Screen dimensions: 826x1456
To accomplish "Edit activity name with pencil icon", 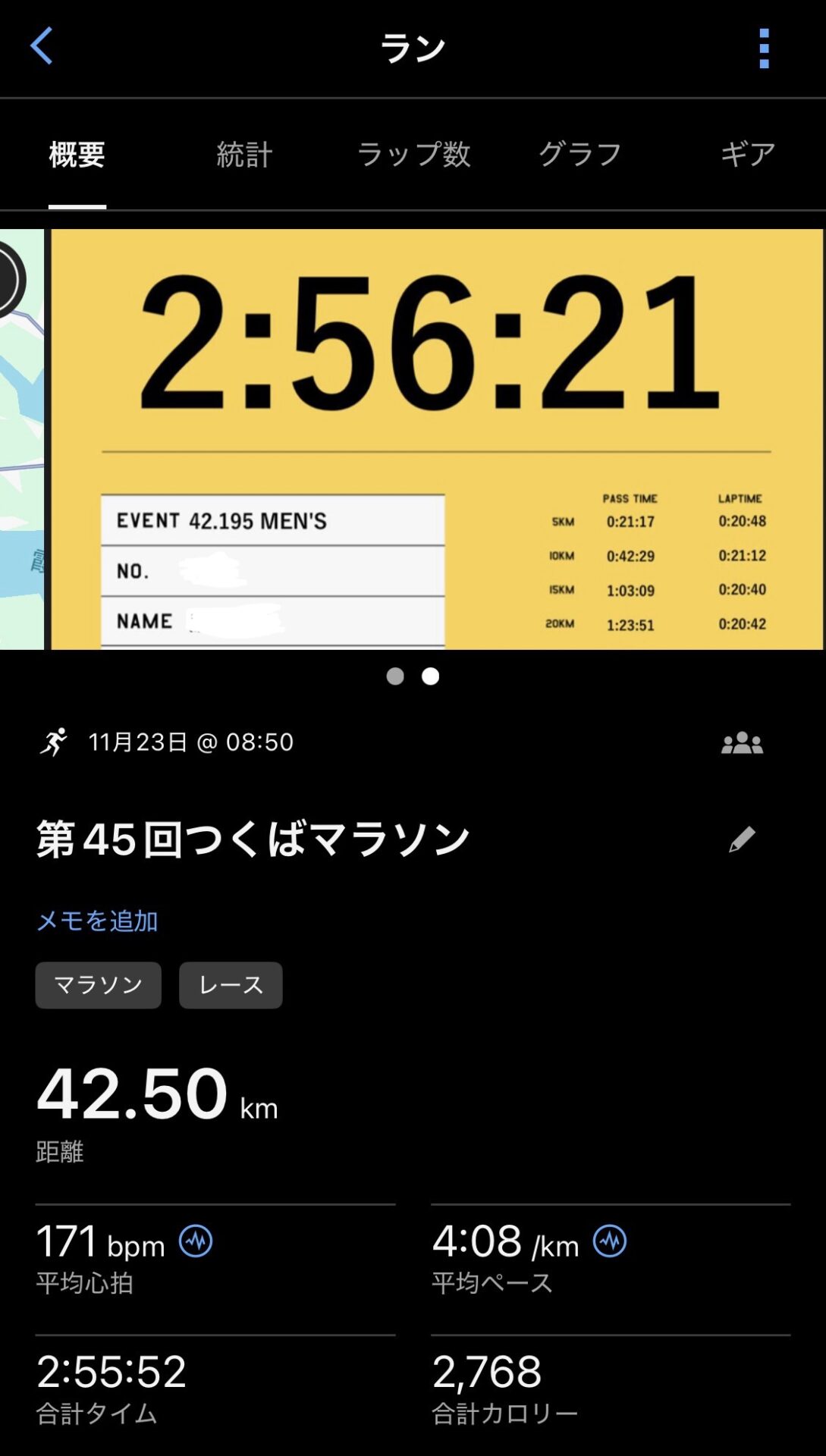I will (742, 839).
